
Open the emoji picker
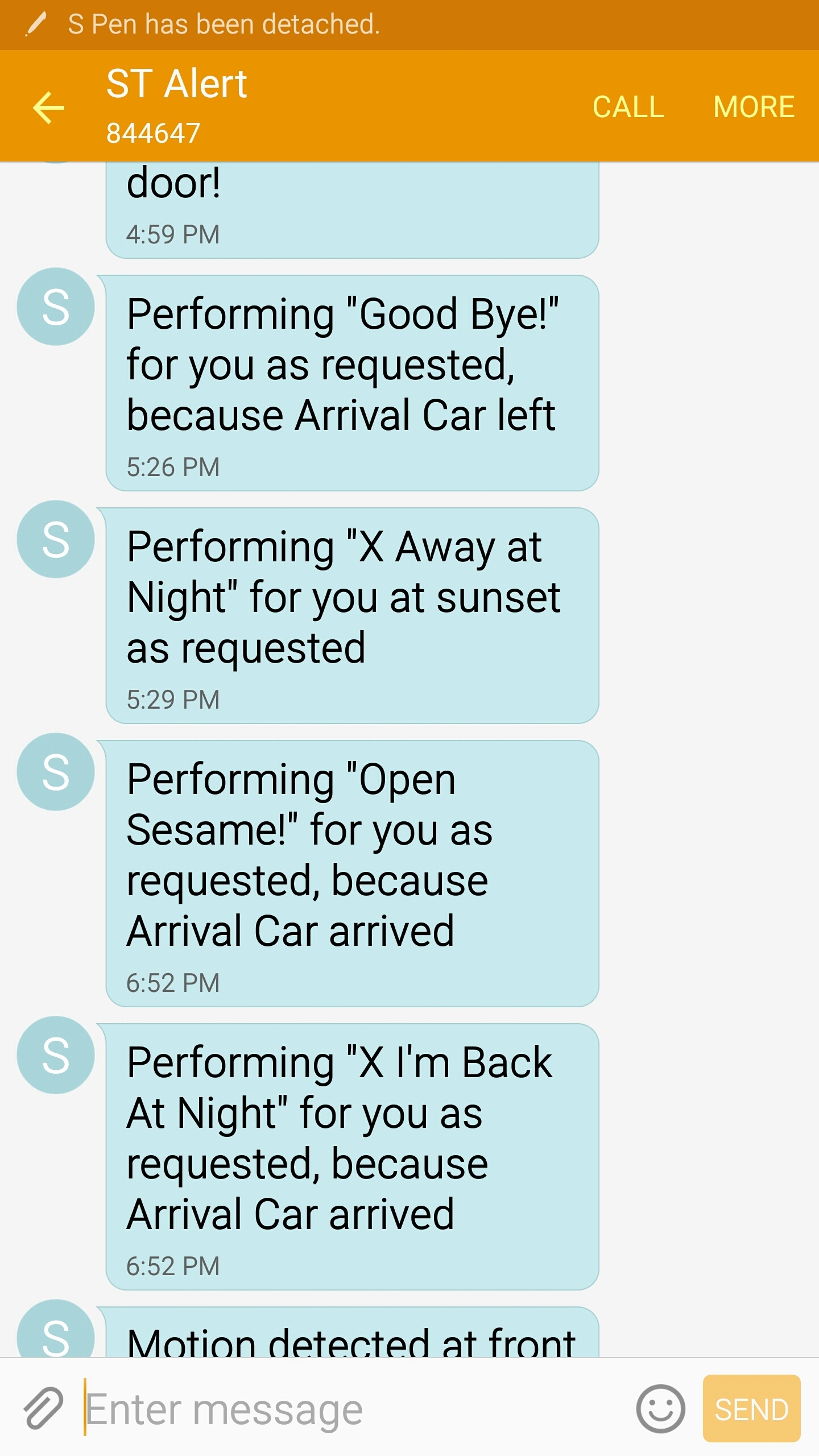(660, 1408)
